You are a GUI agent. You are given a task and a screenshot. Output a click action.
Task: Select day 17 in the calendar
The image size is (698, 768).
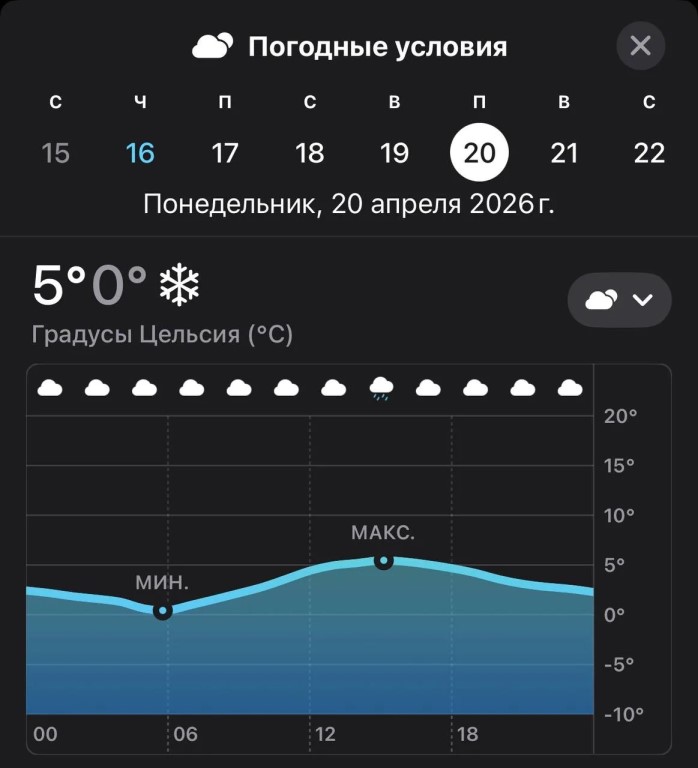click(225, 153)
